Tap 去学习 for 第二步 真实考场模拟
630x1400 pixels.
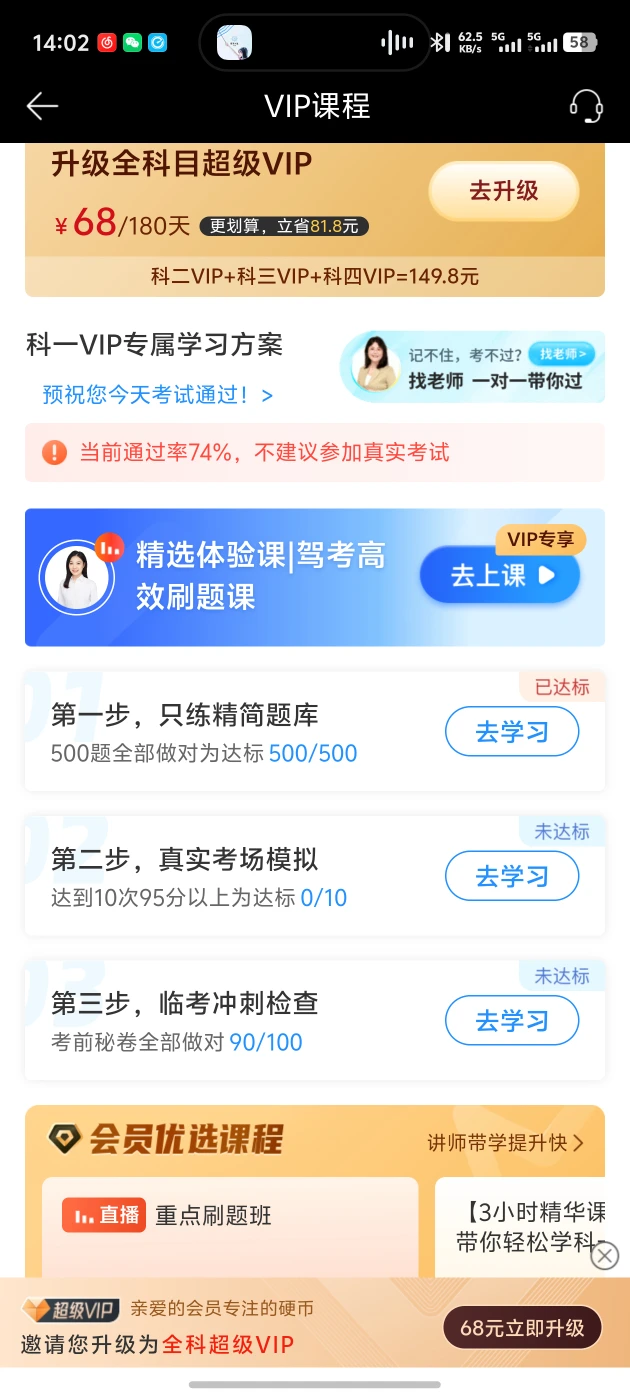(511, 876)
